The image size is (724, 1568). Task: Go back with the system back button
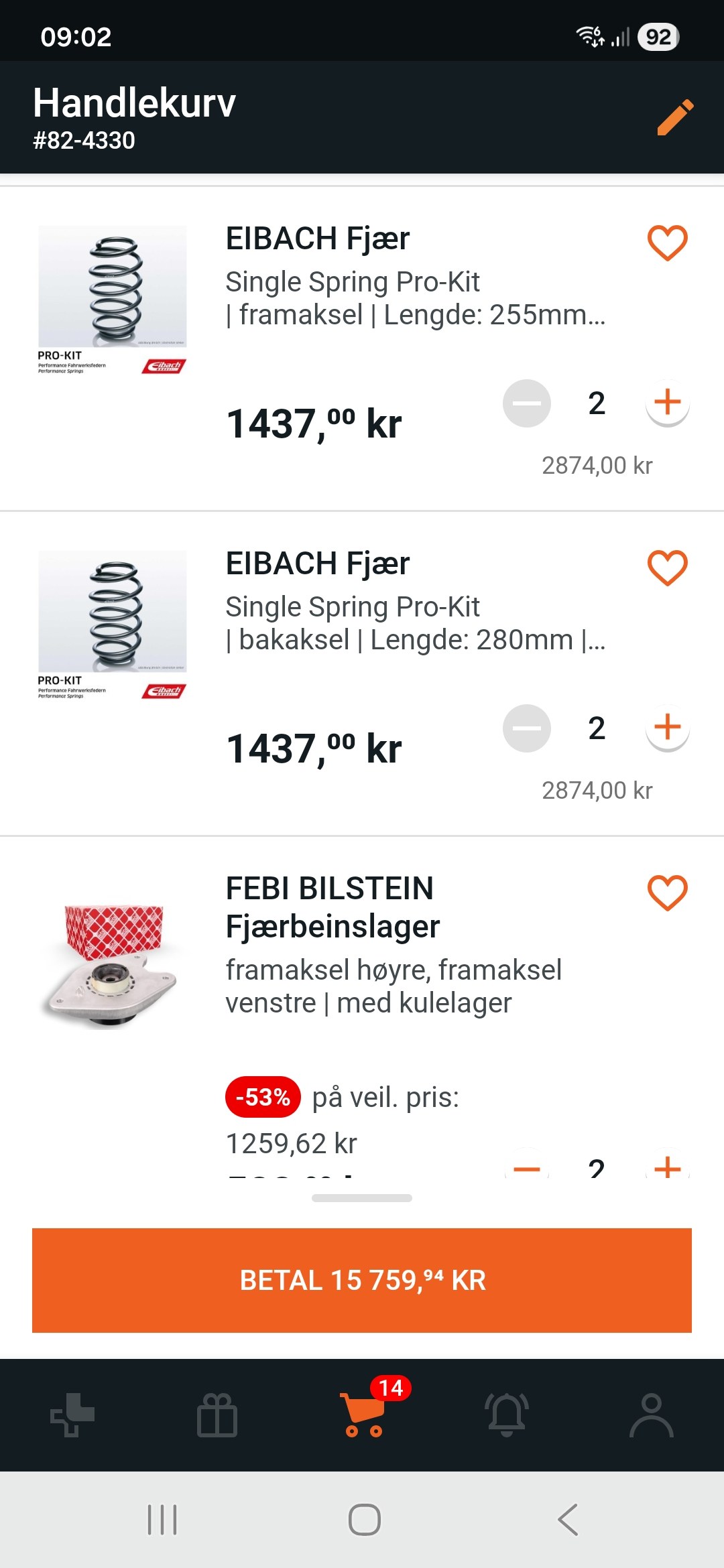[x=567, y=1519]
